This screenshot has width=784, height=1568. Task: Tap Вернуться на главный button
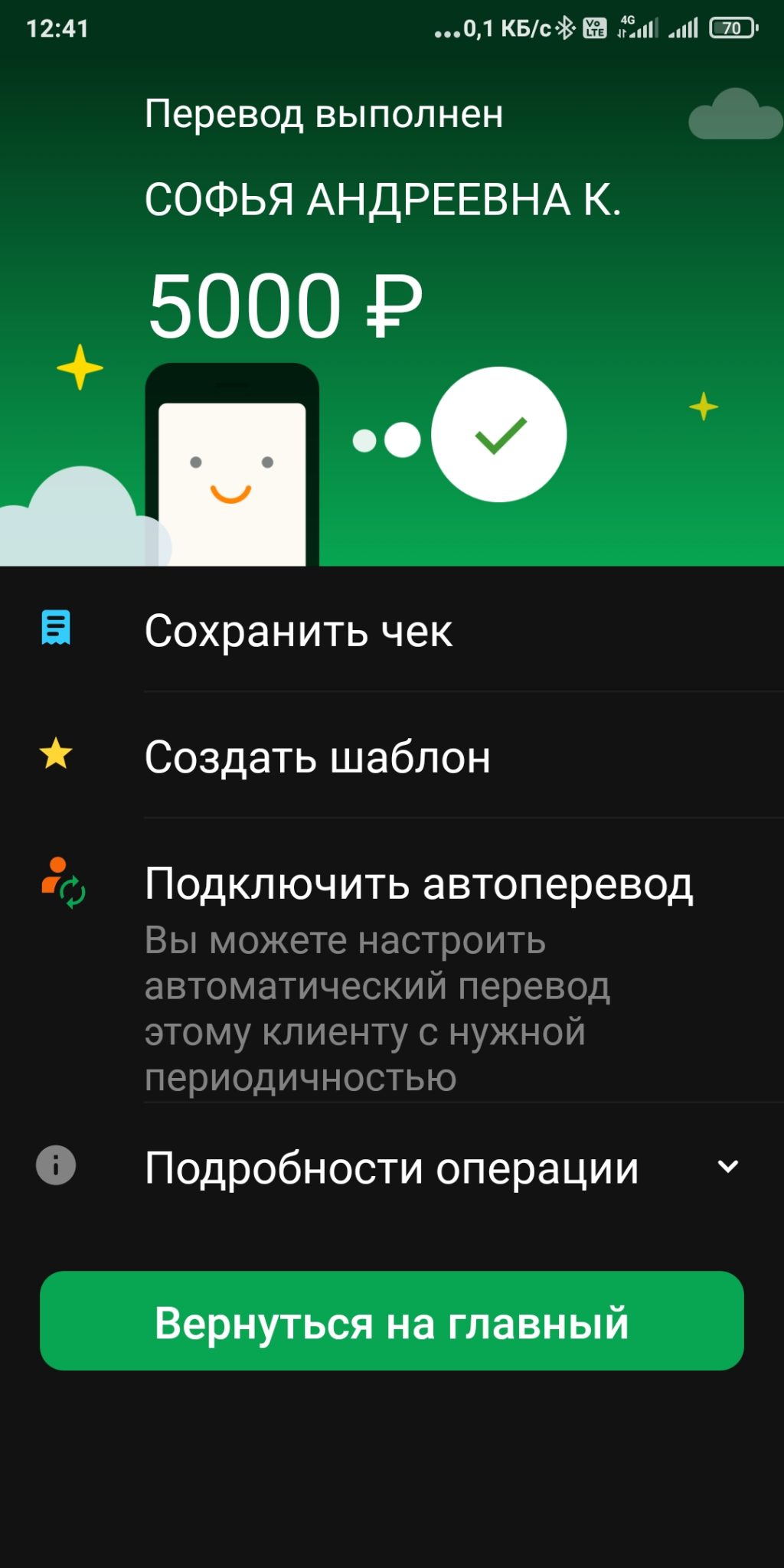coord(392,1321)
